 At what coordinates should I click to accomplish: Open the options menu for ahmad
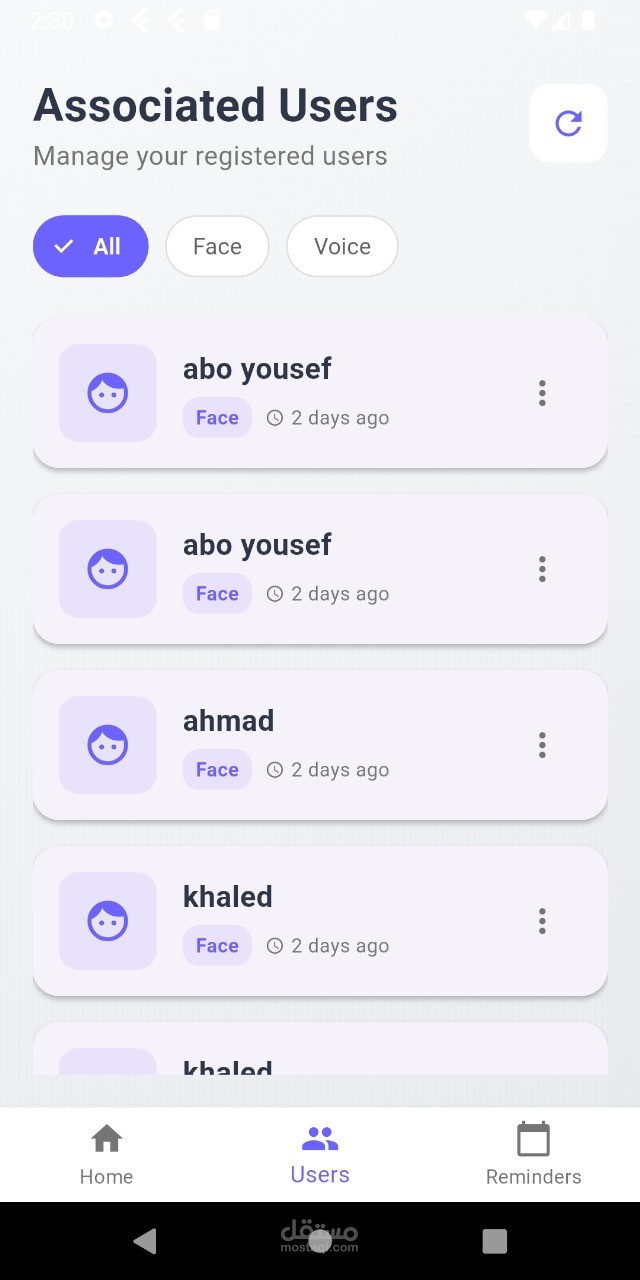(542, 745)
